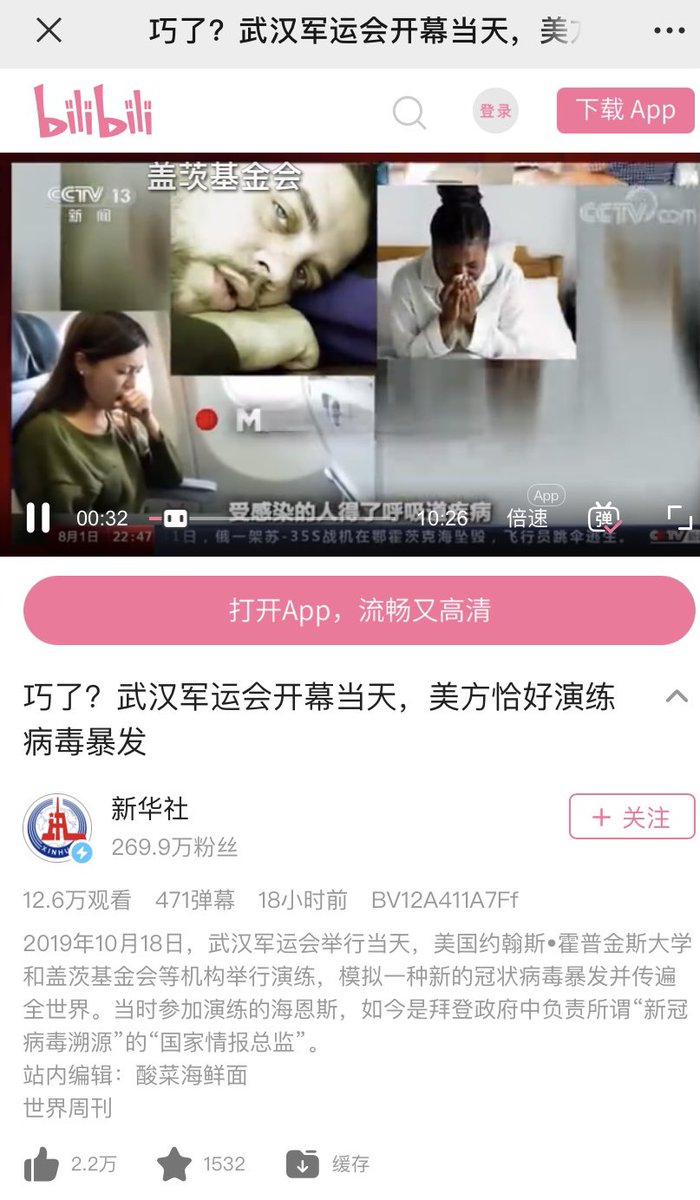700x1200 pixels.
Task: Open the bilibili search icon
Action: point(409,112)
